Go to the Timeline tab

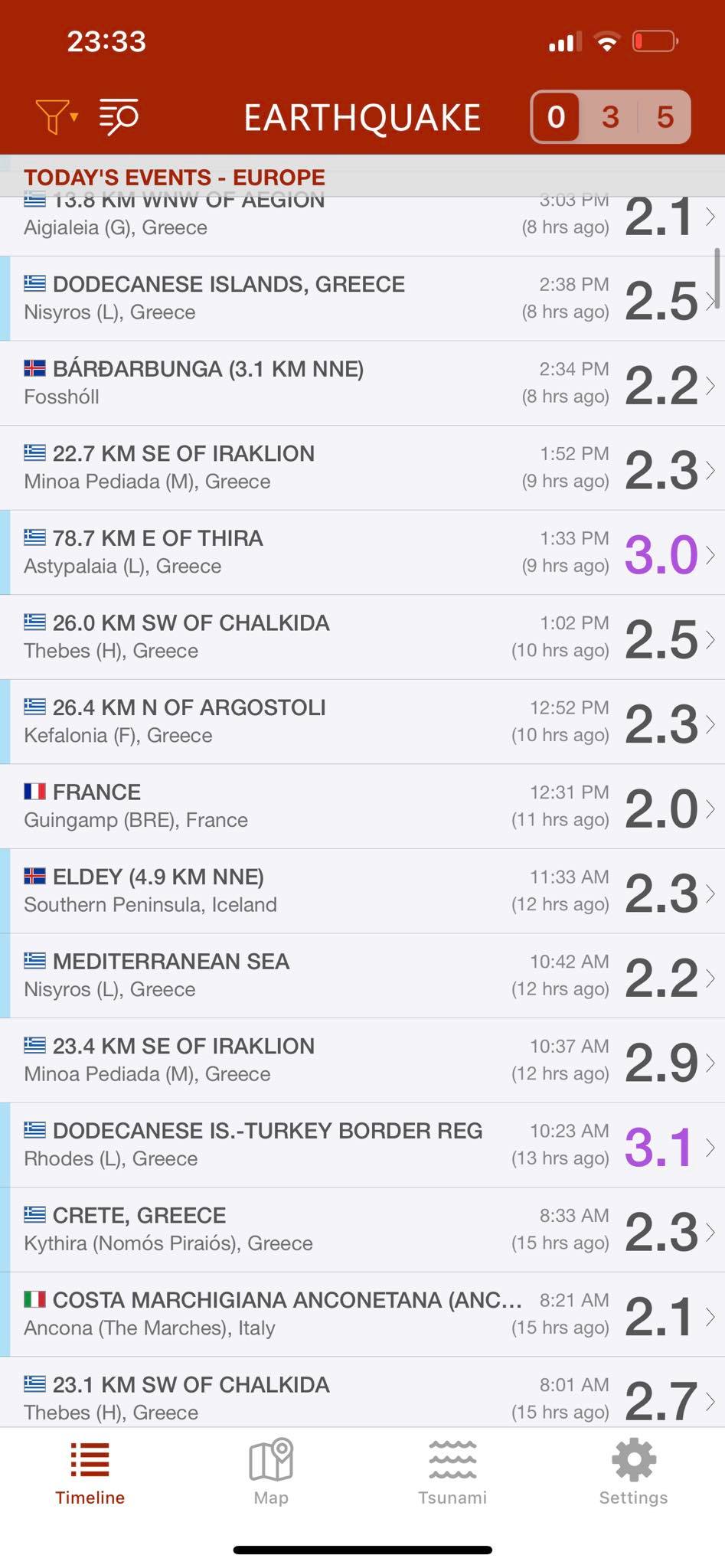(90, 1472)
